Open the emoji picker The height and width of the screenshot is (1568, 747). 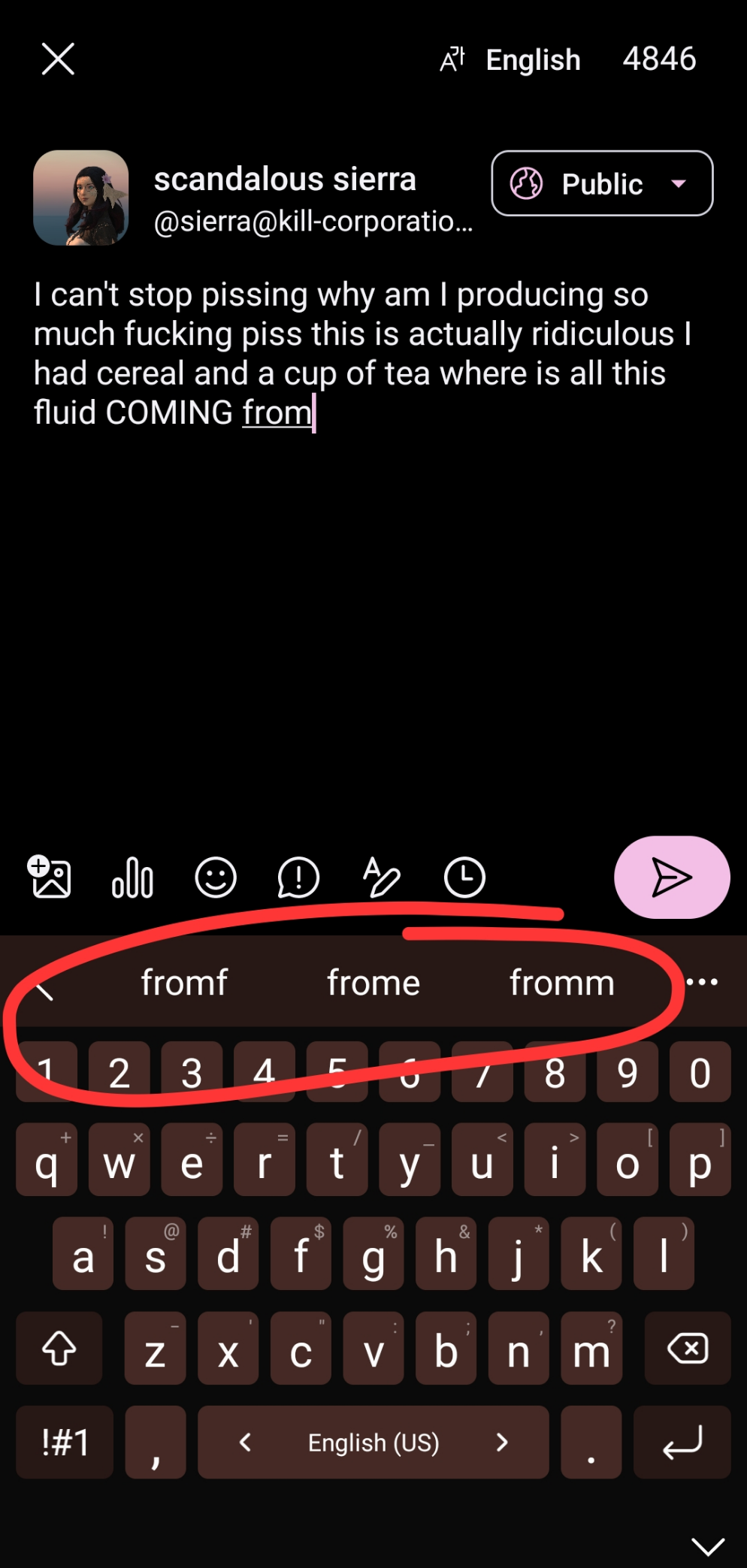tap(216, 877)
